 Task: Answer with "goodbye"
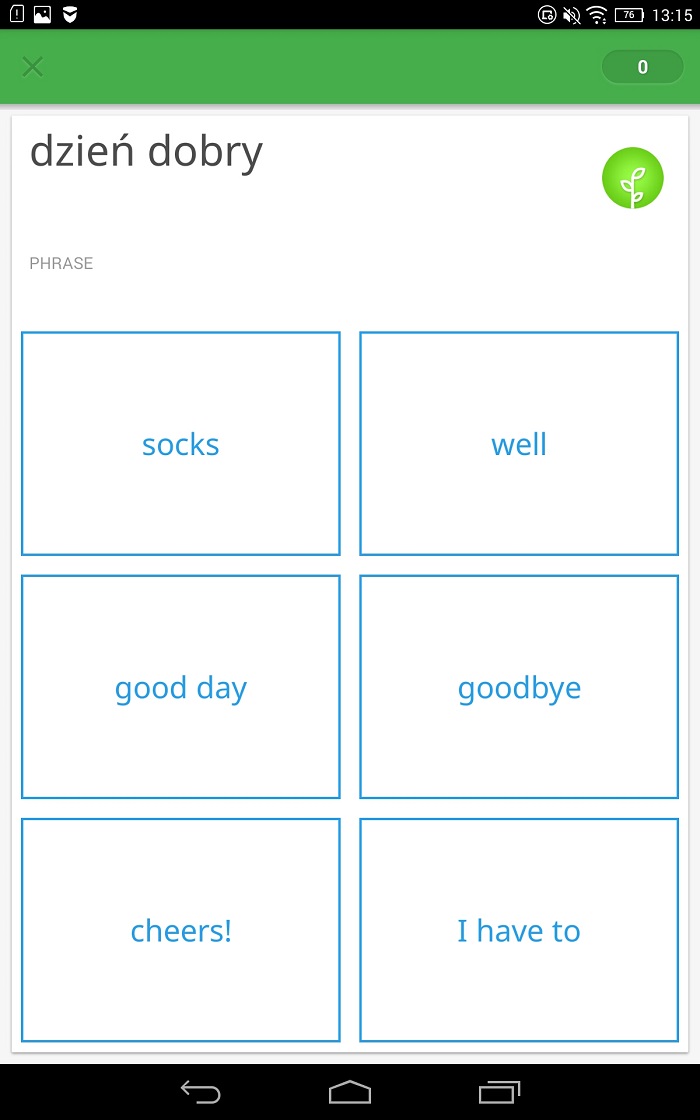(519, 687)
